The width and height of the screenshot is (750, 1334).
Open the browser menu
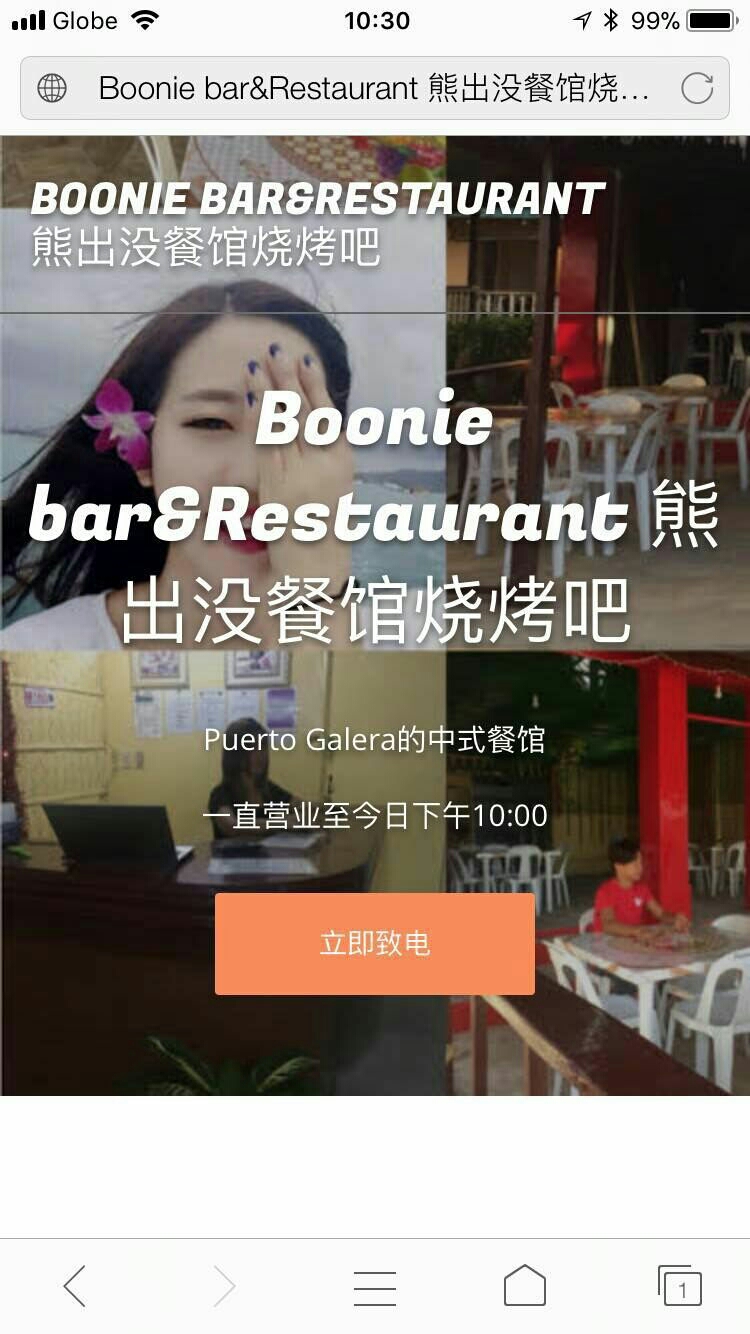point(375,1287)
